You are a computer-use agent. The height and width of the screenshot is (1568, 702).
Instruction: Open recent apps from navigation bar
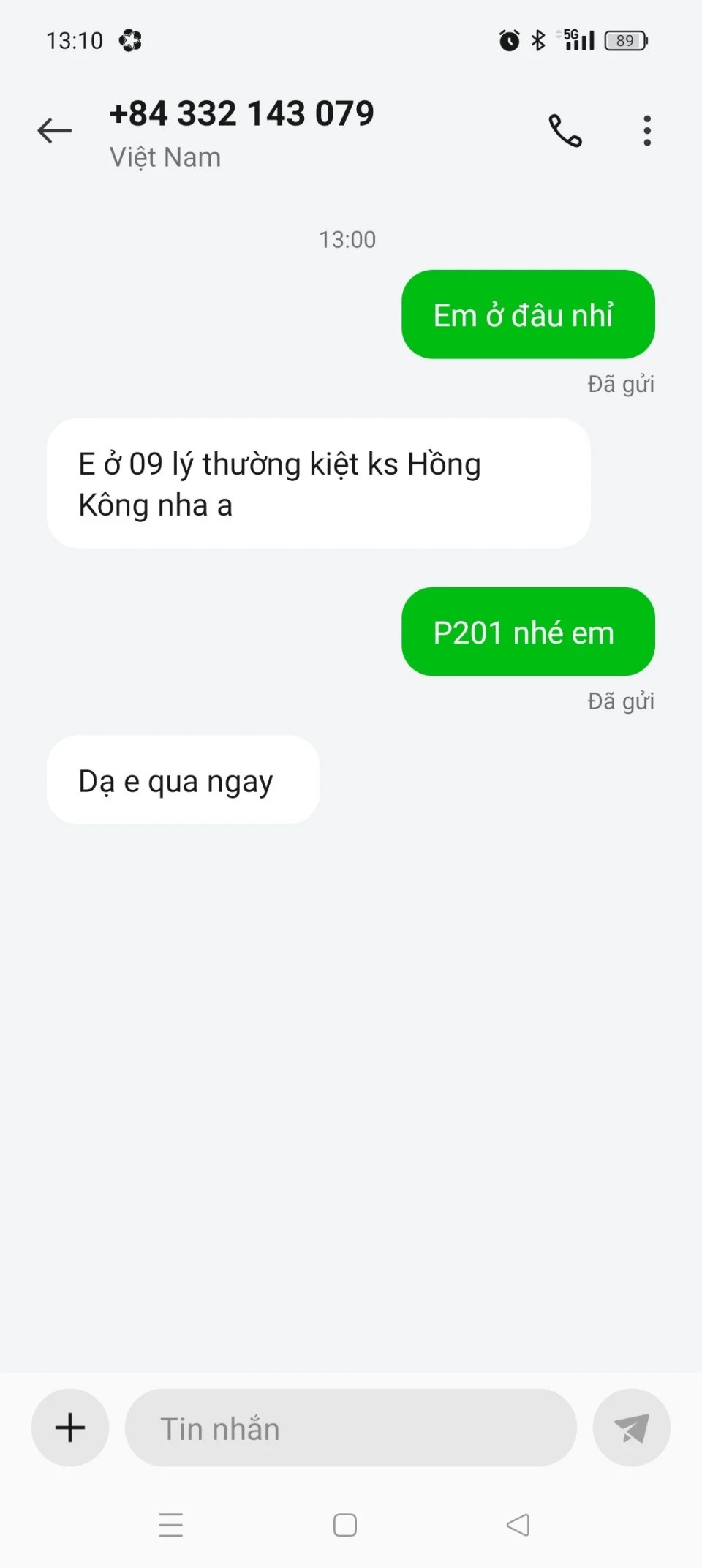(x=171, y=1525)
